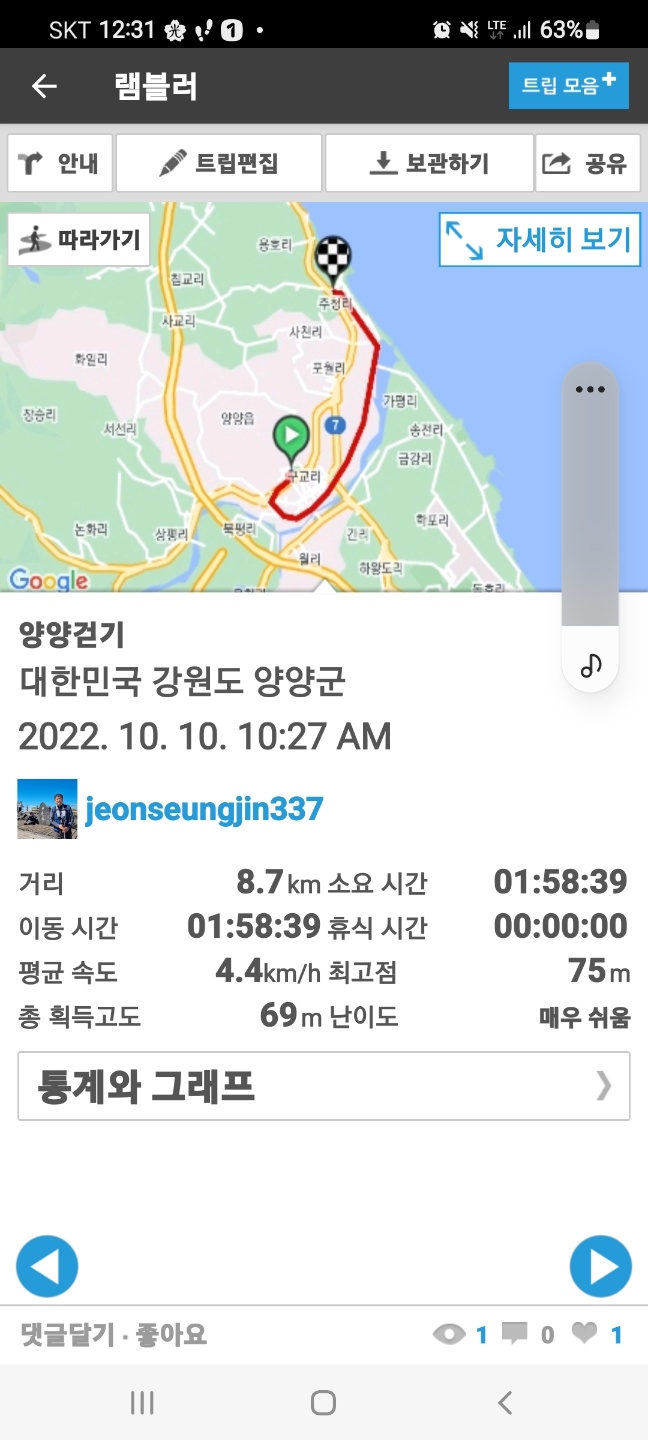Tap 댓글달기 · 좋아요 to comment or like

pyautogui.click(x=114, y=1335)
